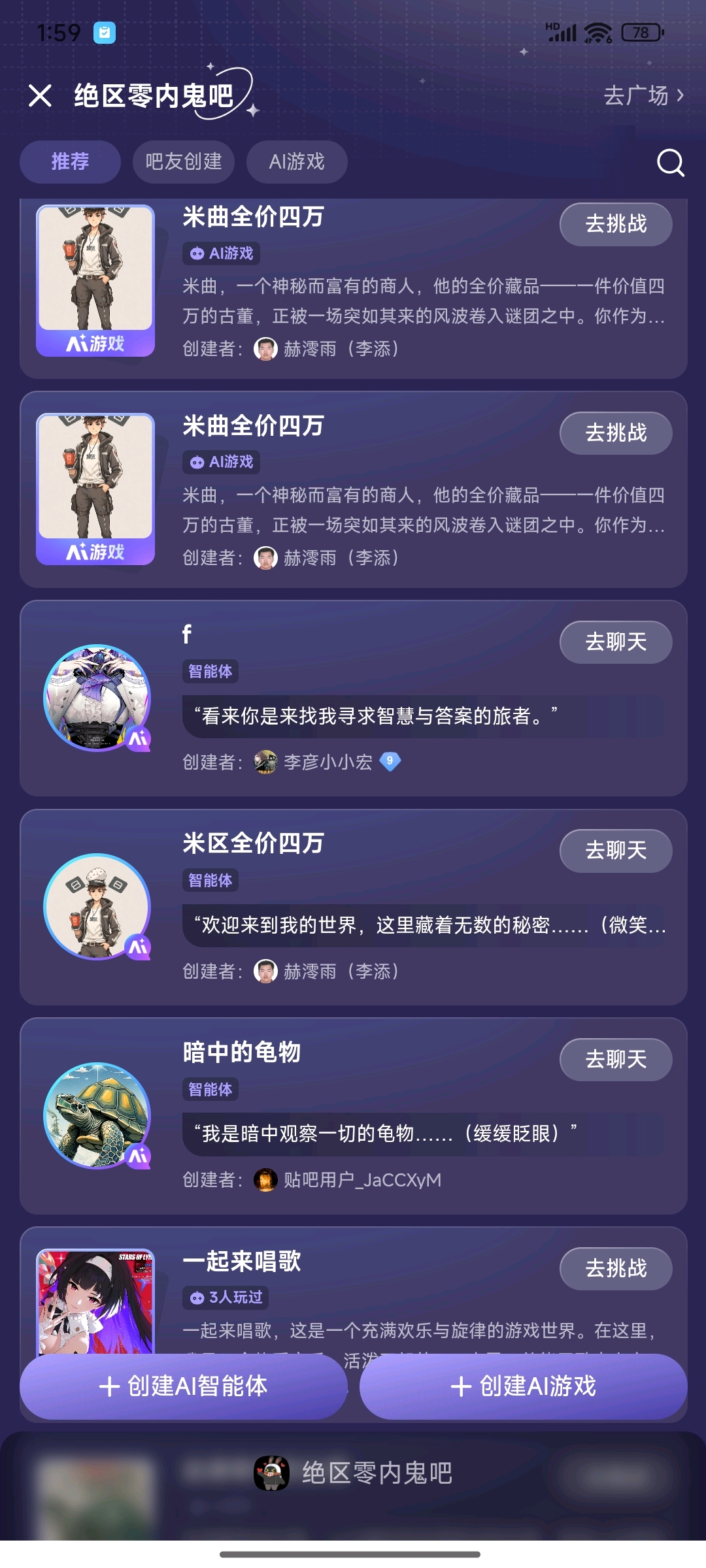Open the search icon

point(670,163)
